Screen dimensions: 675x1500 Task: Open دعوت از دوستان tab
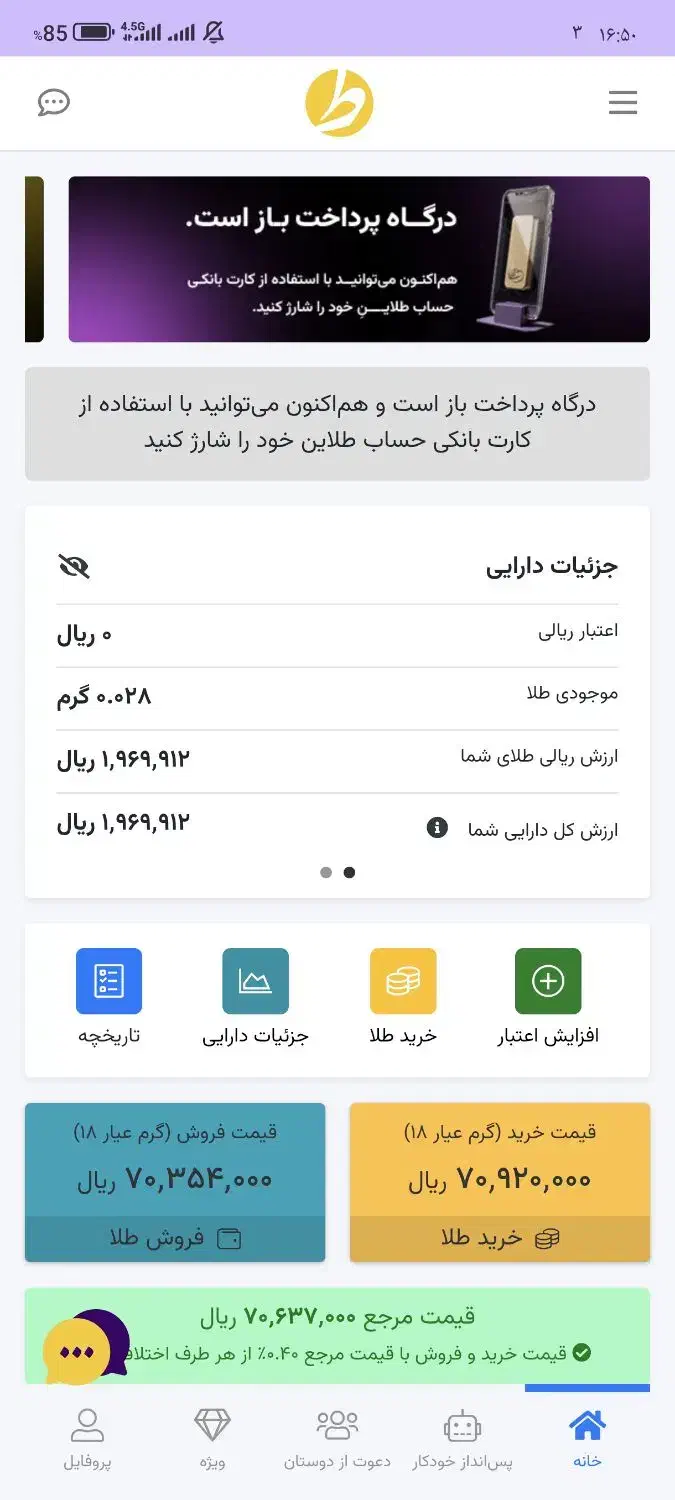pos(337,1438)
